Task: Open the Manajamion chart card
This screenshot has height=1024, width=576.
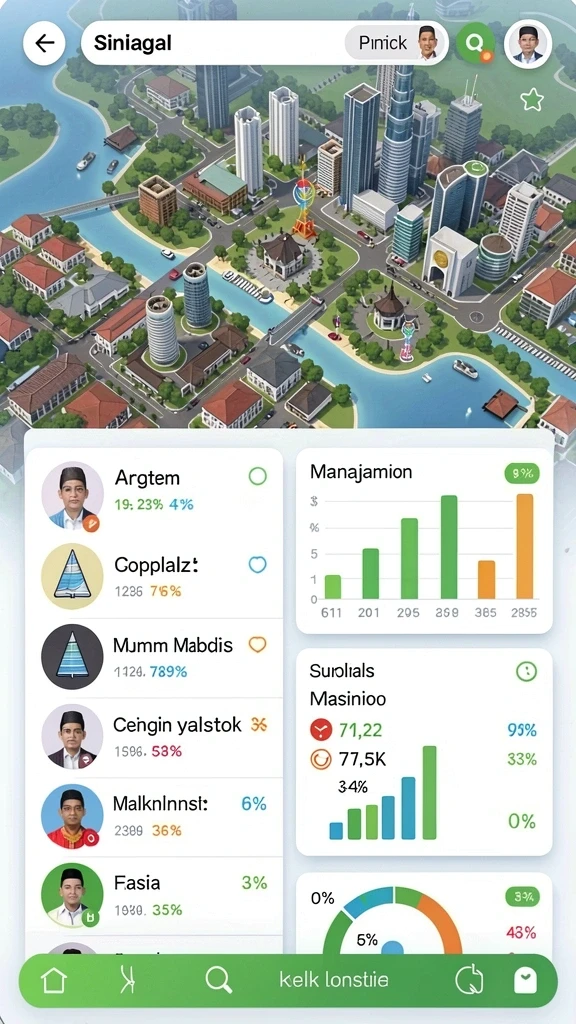Action: coord(424,541)
